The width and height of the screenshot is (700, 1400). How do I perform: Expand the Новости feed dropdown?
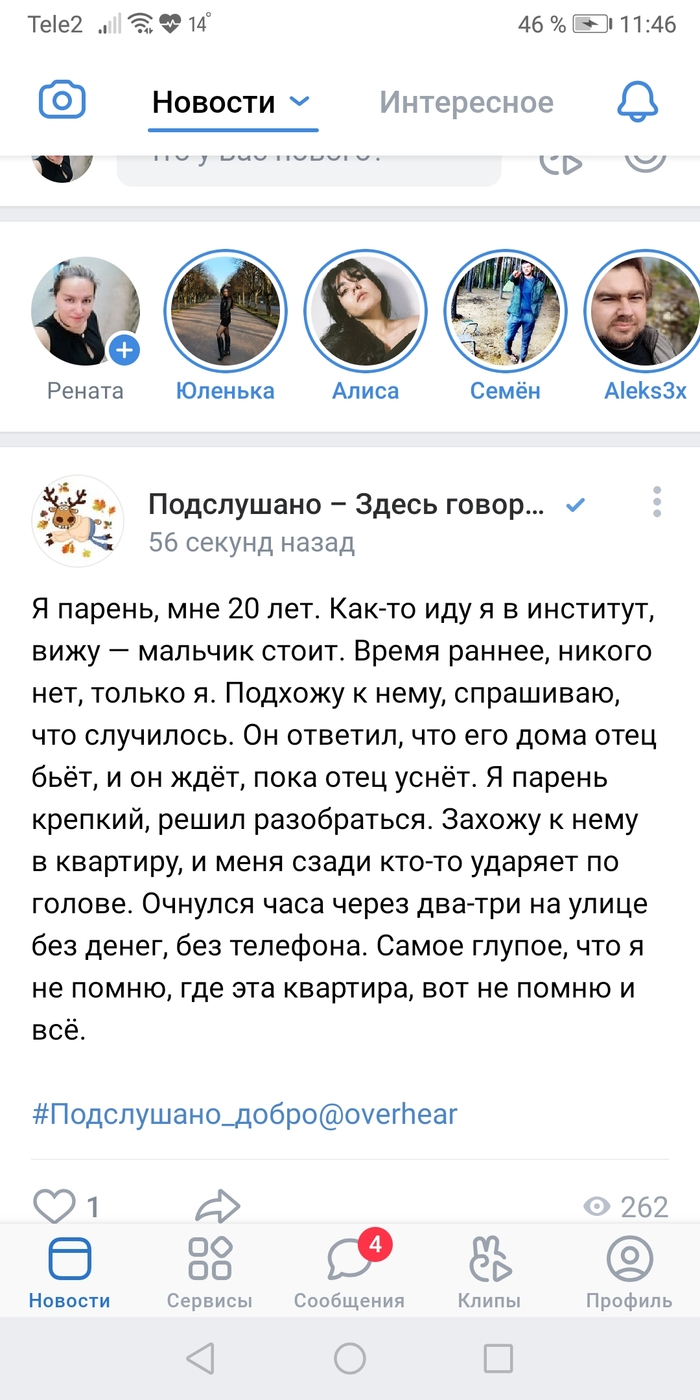(x=300, y=101)
